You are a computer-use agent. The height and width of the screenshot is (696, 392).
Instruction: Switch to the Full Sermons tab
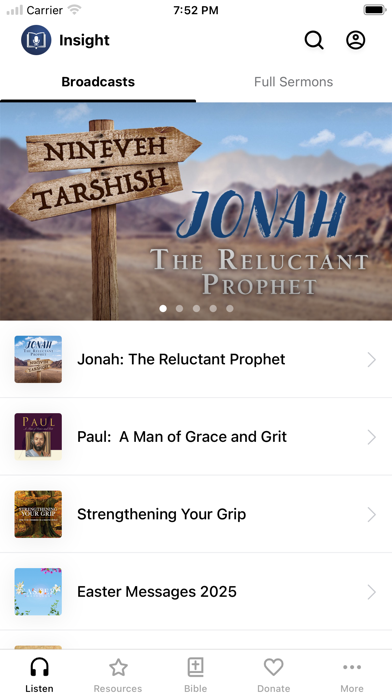pos(293,82)
